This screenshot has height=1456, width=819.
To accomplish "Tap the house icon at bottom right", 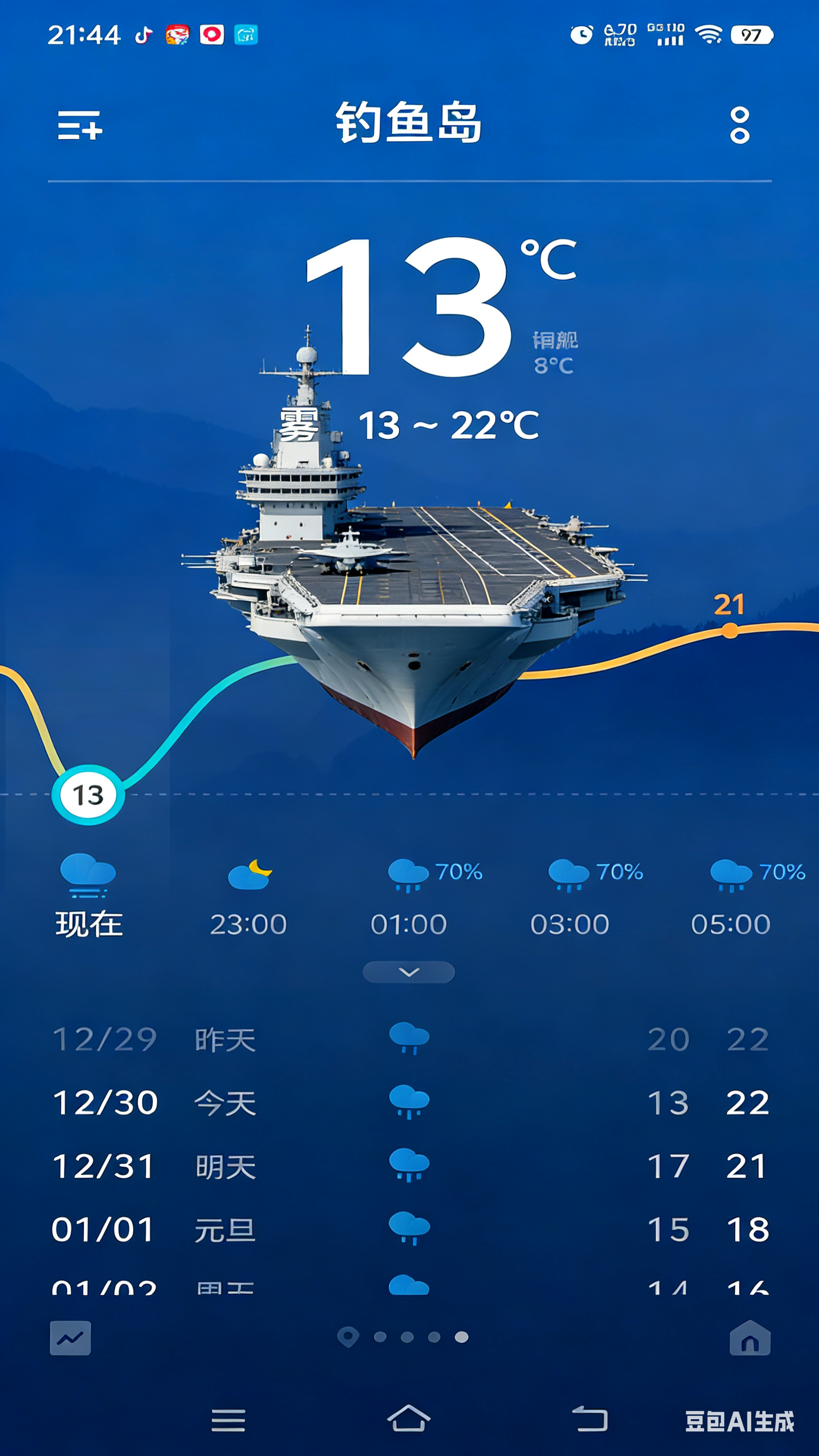I will pos(750,1338).
